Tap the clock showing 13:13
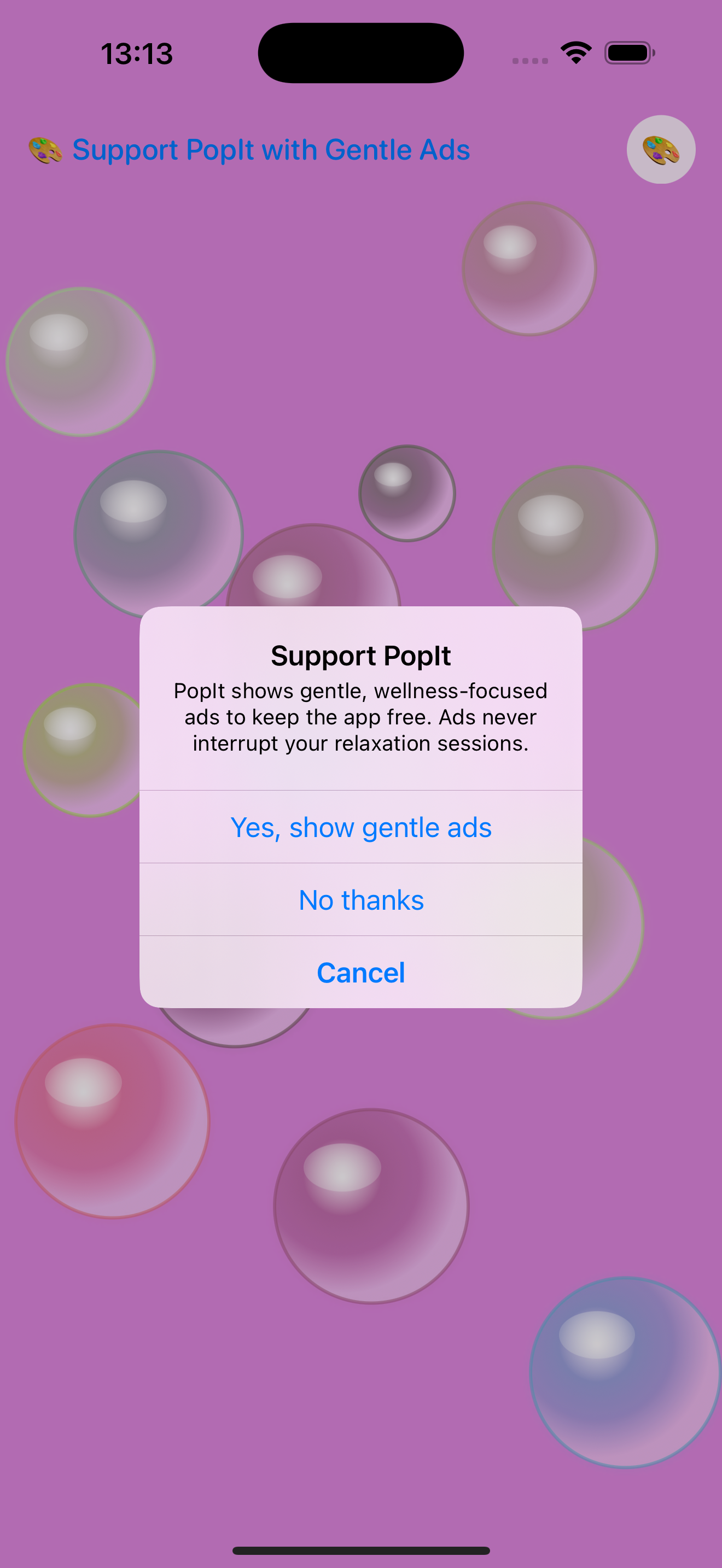 click(137, 54)
